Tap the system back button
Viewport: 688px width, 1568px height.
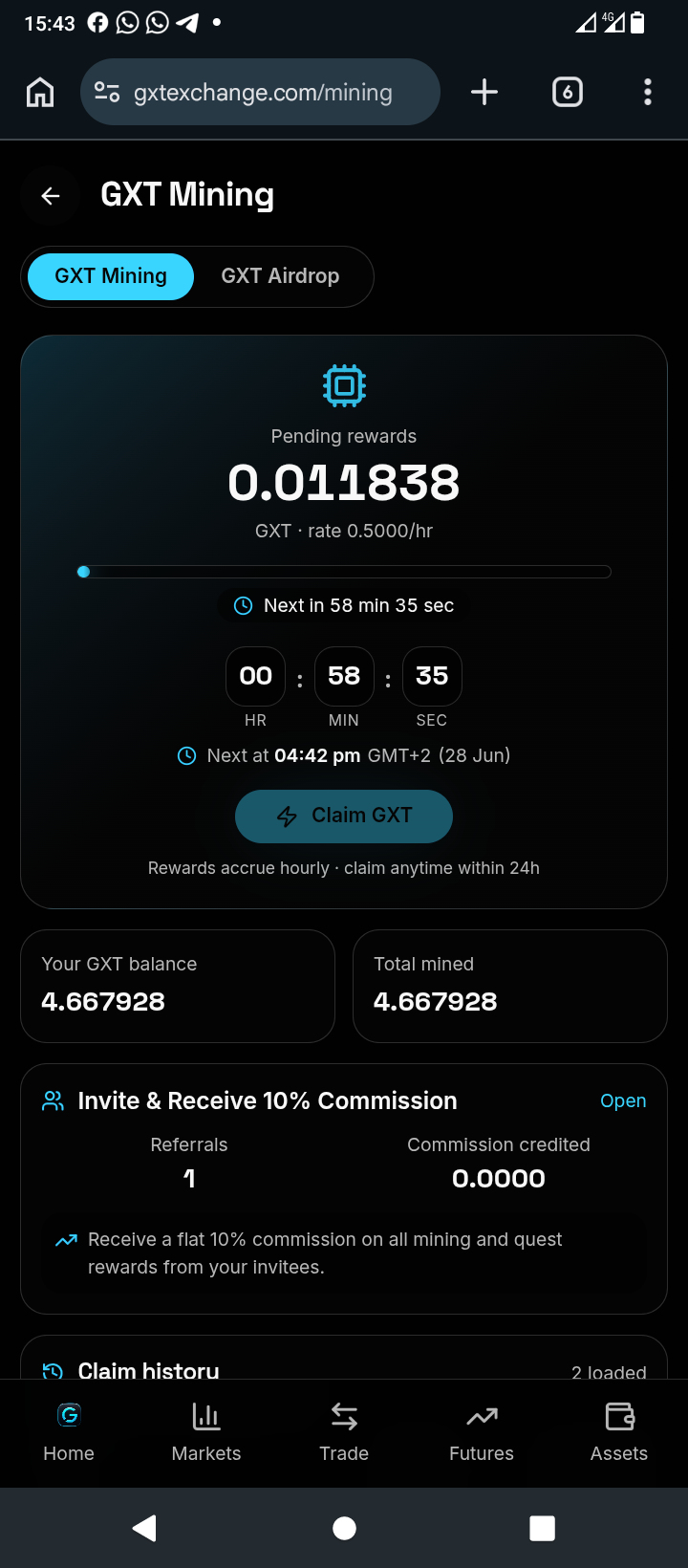[x=144, y=1528]
